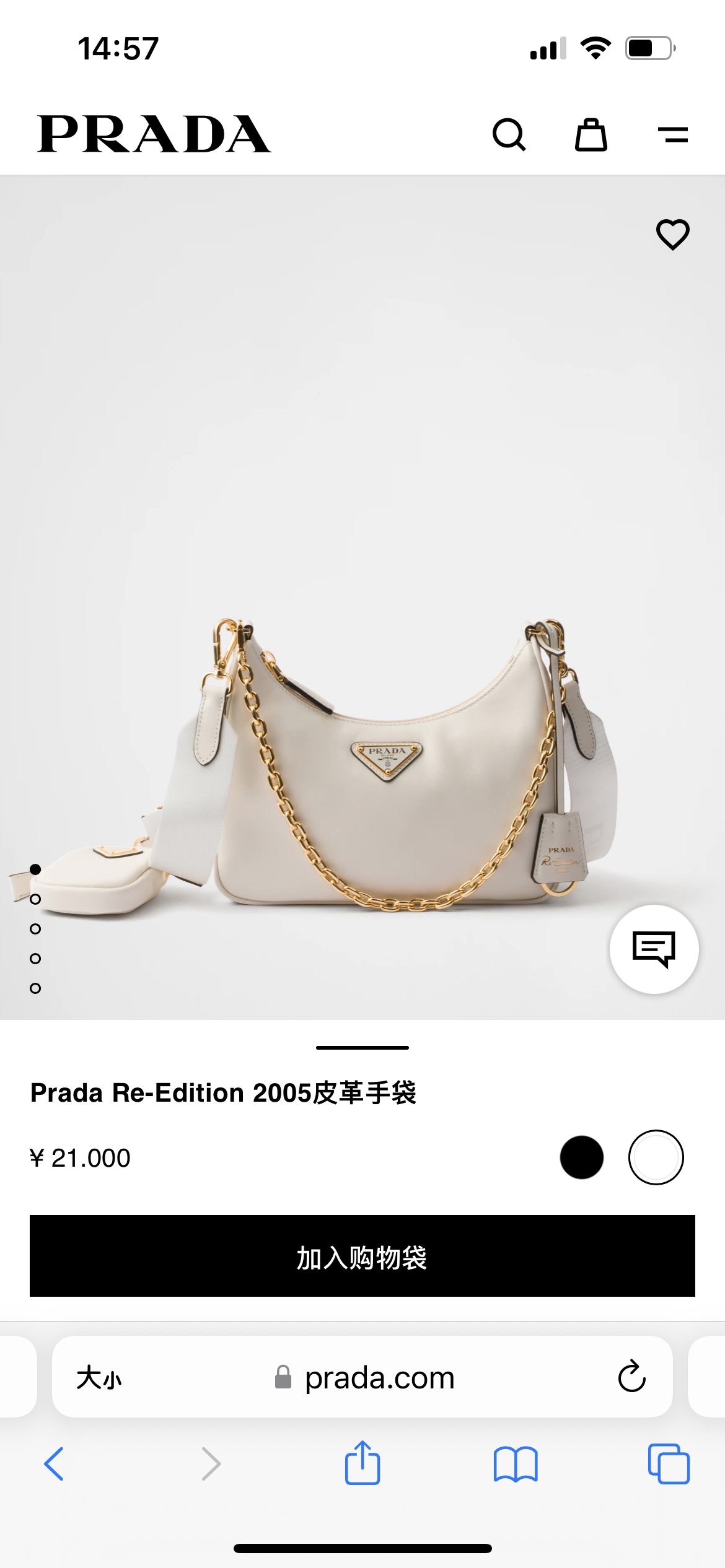725x1568 pixels.
Task: Share this page from the Safari toolbar
Action: pyautogui.click(x=362, y=1463)
